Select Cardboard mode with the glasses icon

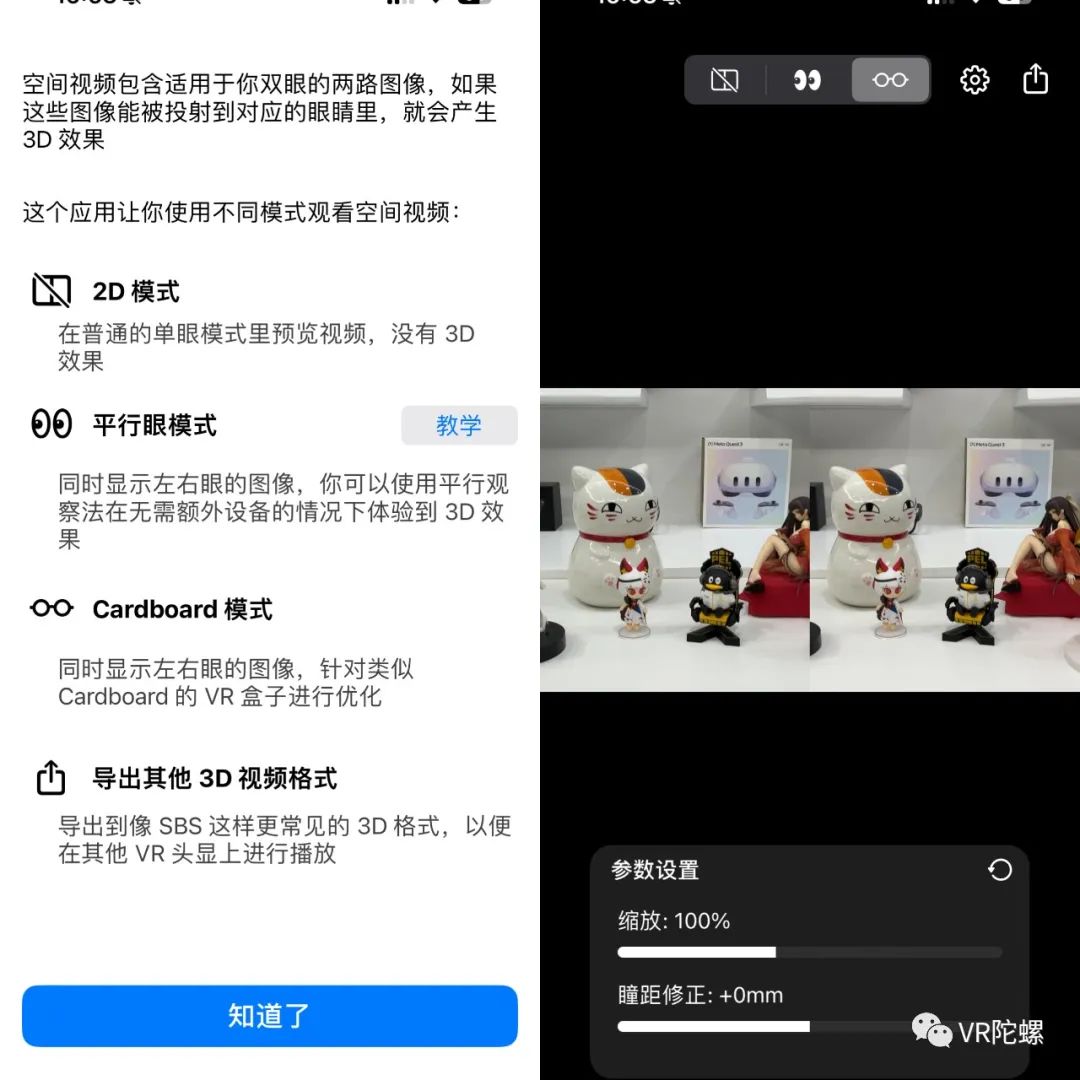click(x=890, y=80)
